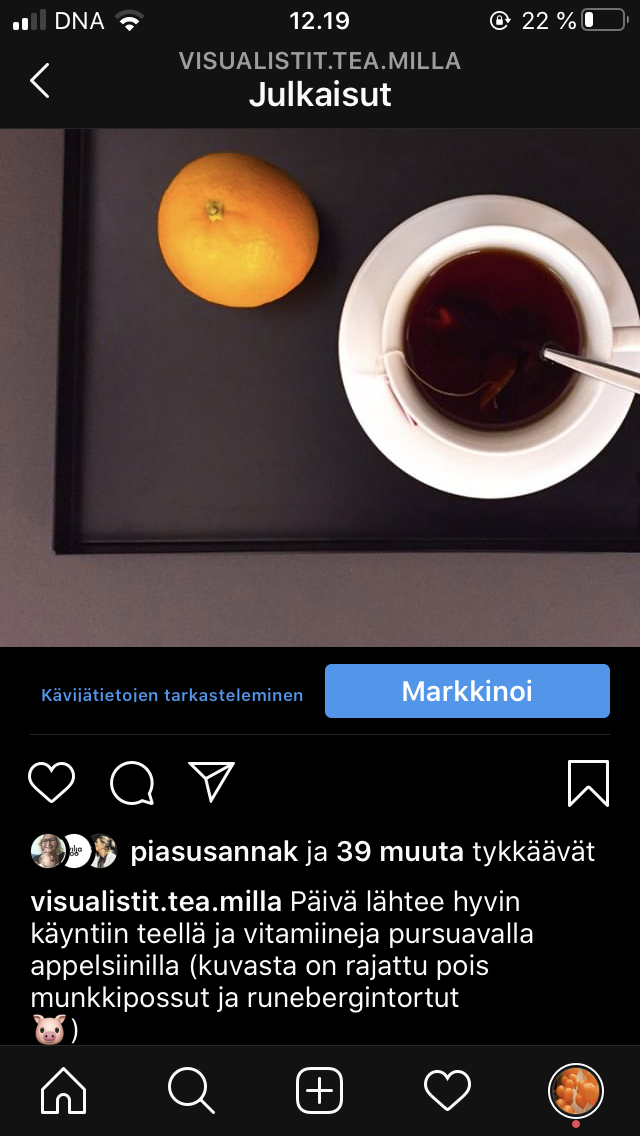Viewport: 640px width, 1136px height.
Task: Switch to your profile tab
Action: click(x=576, y=1089)
